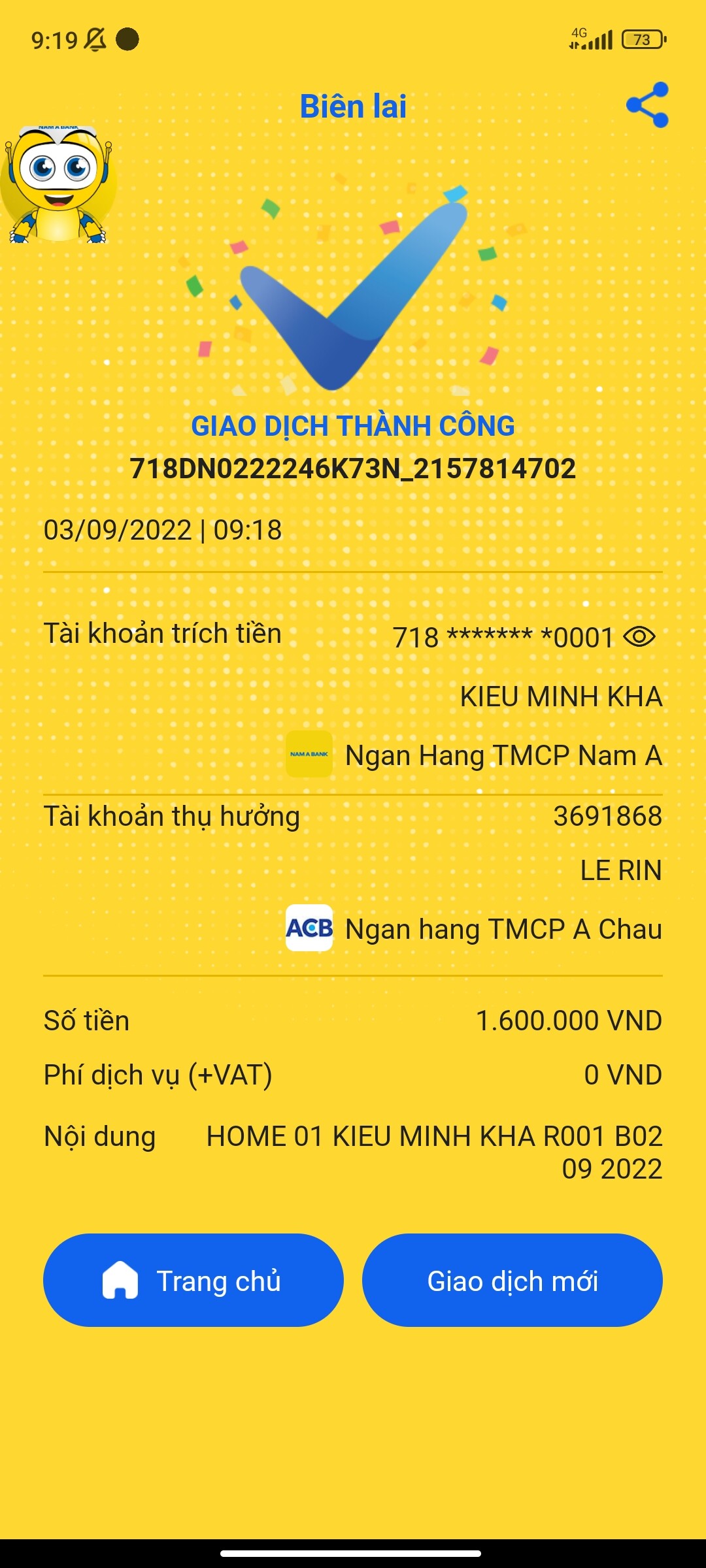Tap the Nam A Bank mascot assistant
This screenshot has height=1568, width=706.
(x=59, y=185)
